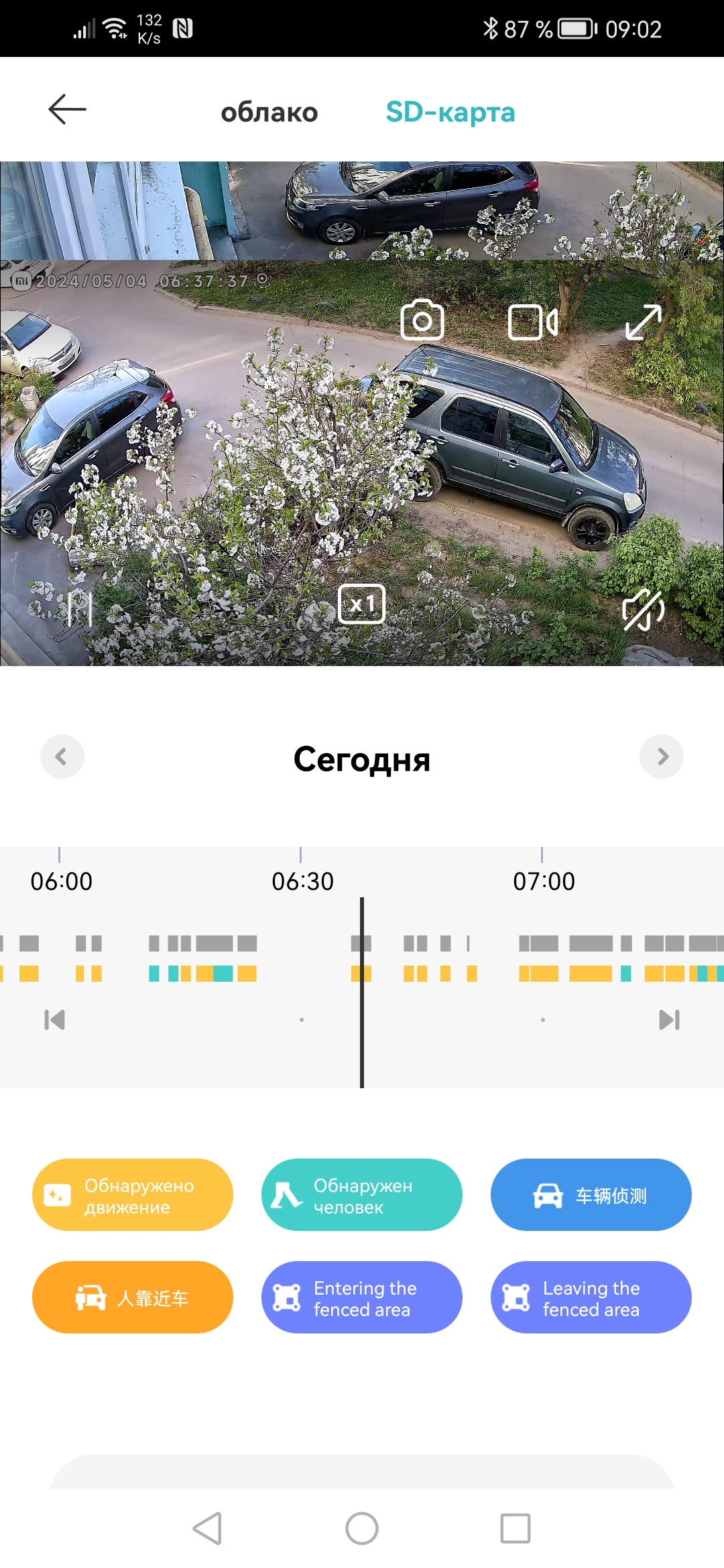This screenshot has height=1568, width=724.
Task: Change the x1 playback speed
Action: tap(361, 604)
